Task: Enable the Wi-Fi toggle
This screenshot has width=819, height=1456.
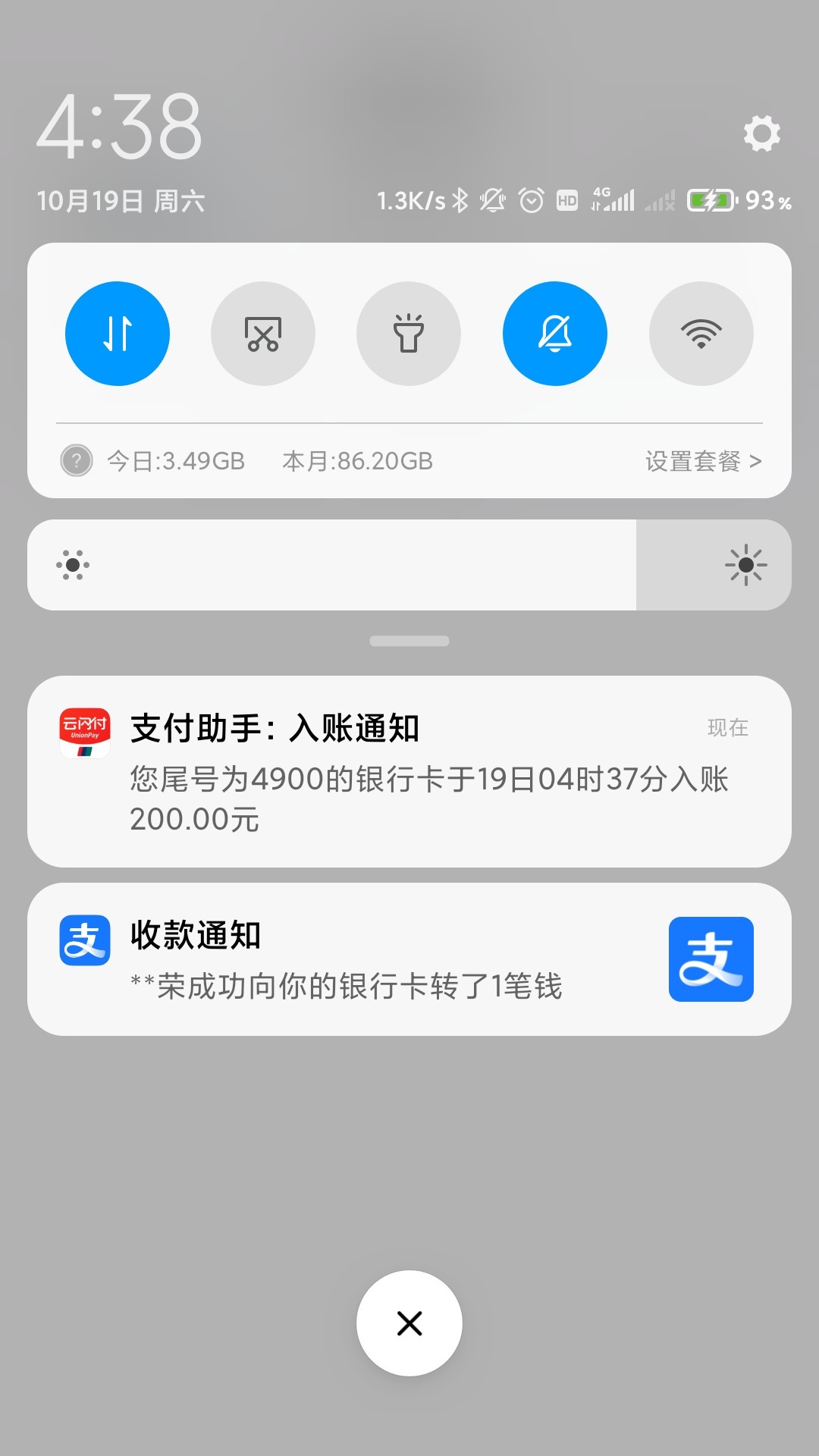Action: (x=701, y=334)
